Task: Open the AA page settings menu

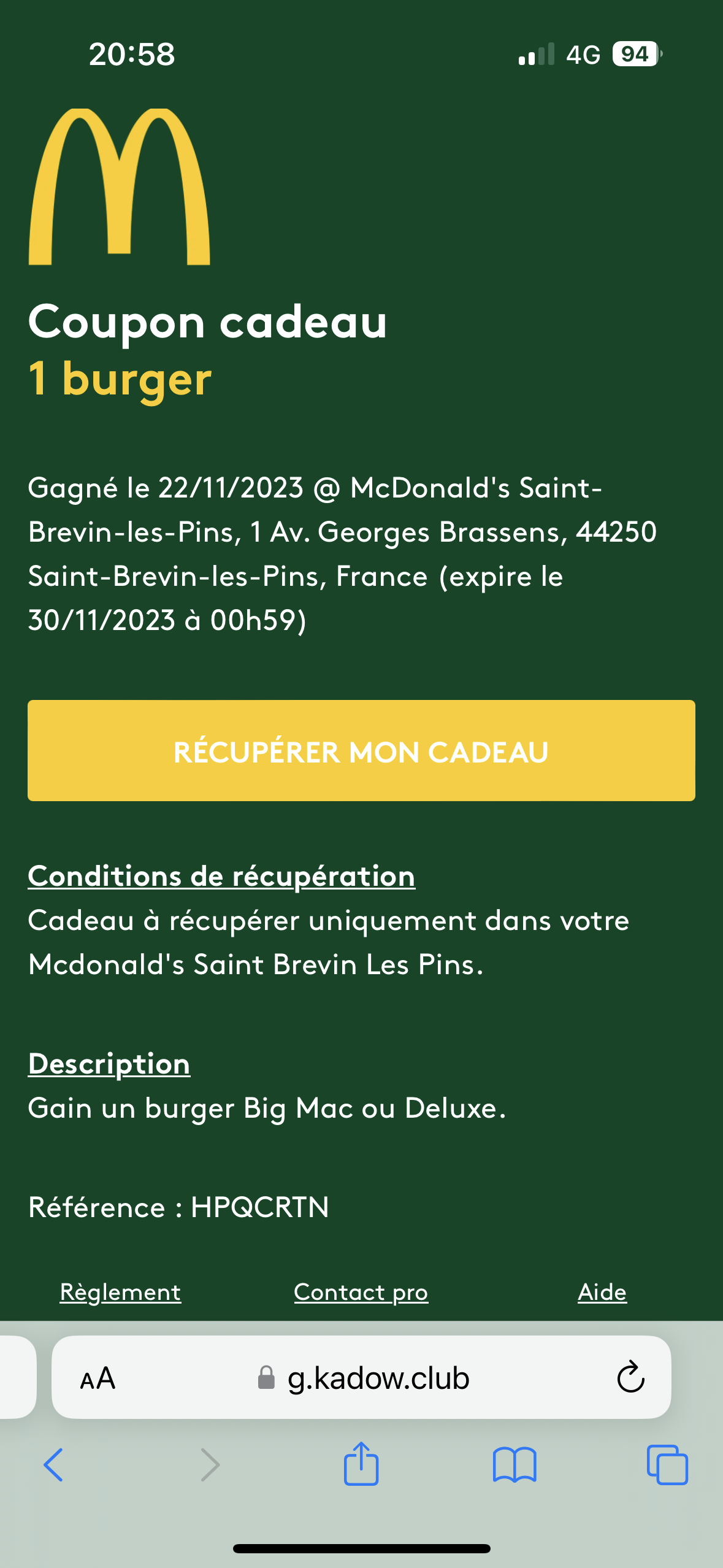Action: pyautogui.click(x=98, y=1378)
